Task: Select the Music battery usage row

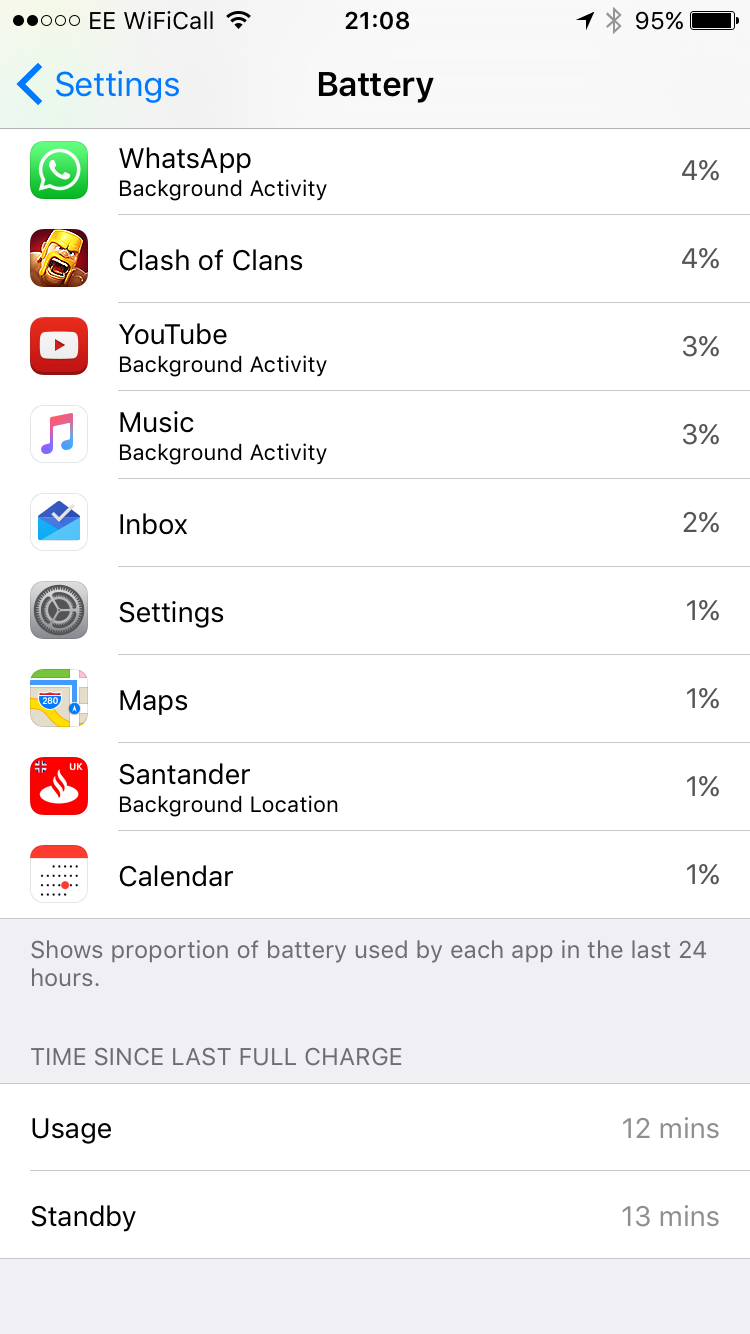Action: coord(375,435)
